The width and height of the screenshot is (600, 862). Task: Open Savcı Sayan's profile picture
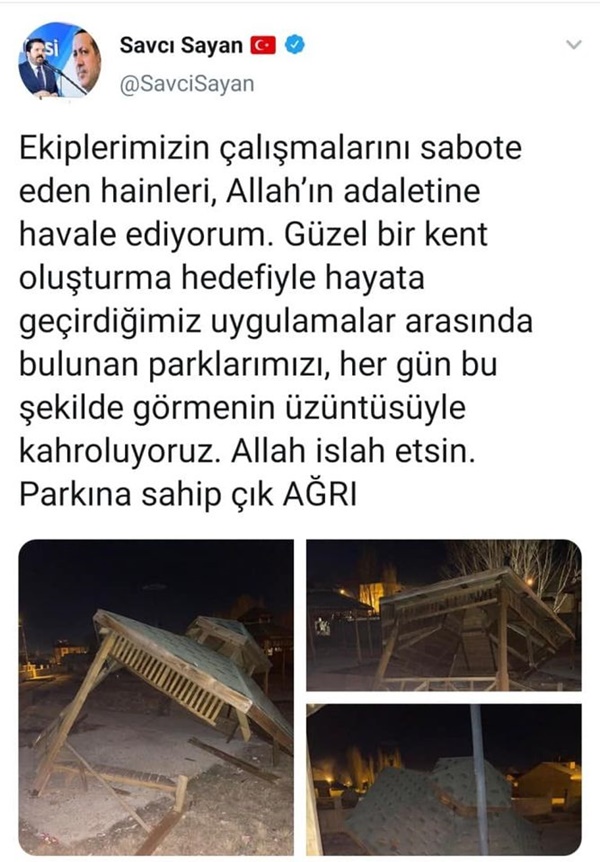pyautogui.click(x=59, y=62)
